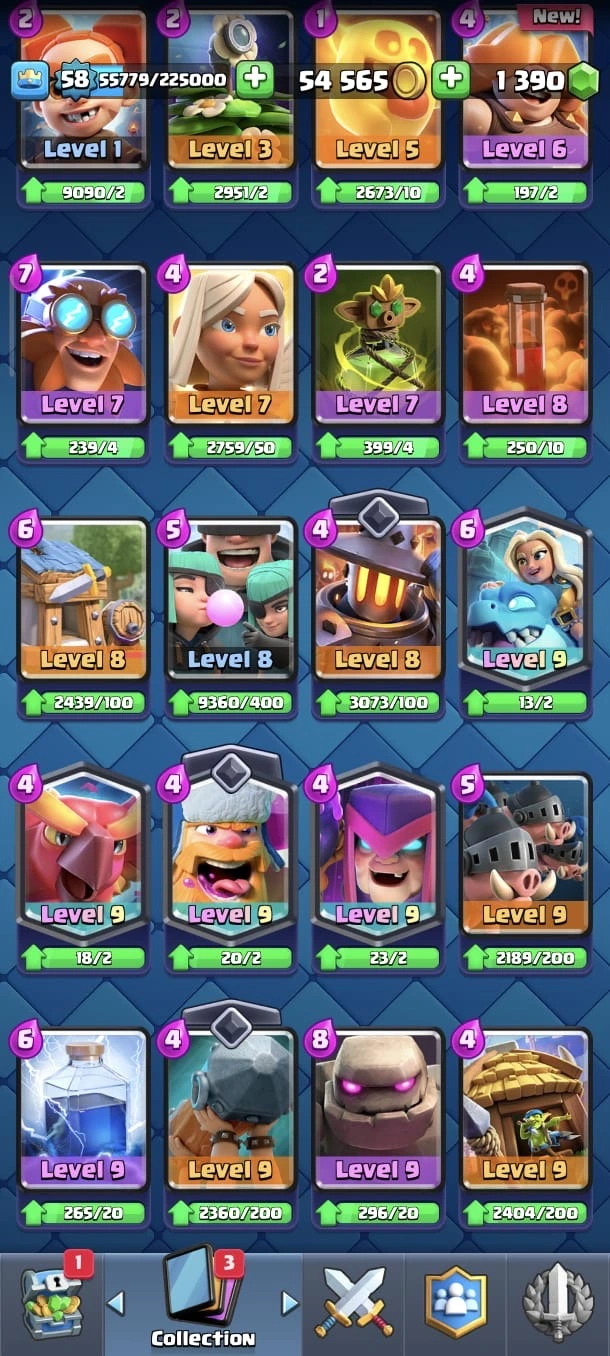Open the green voodoo doll card Level 7
610x1356 pixels.
[x=378, y=346]
